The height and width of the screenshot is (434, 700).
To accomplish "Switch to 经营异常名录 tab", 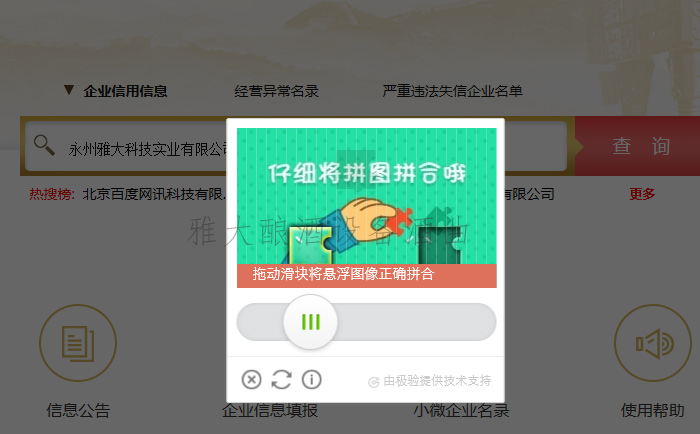I will [276, 91].
